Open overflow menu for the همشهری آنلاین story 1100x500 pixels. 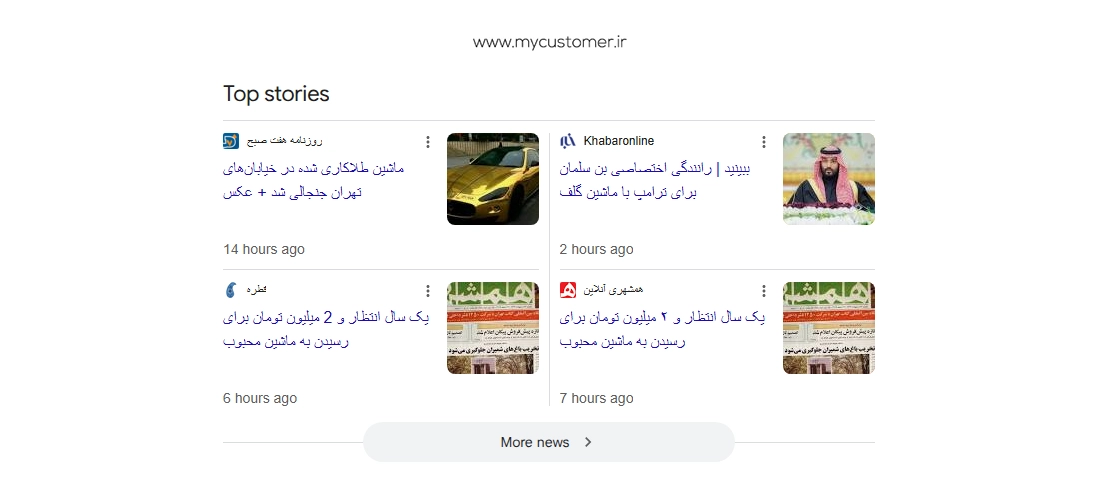click(x=764, y=291)
